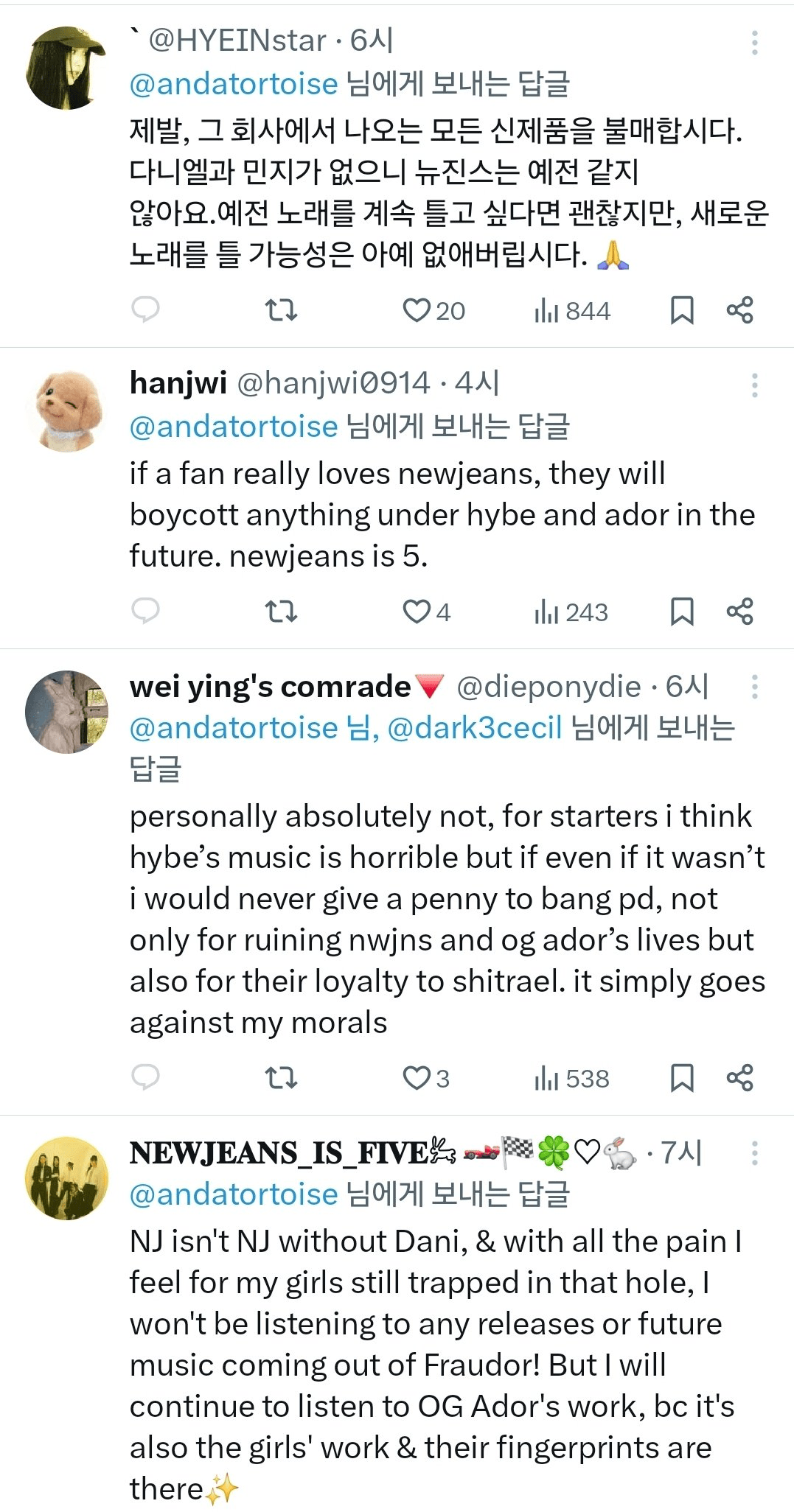Like wei ying's comrade's reply
The height and width of the screenshot is (1512, 794).
pos(417,1078)
